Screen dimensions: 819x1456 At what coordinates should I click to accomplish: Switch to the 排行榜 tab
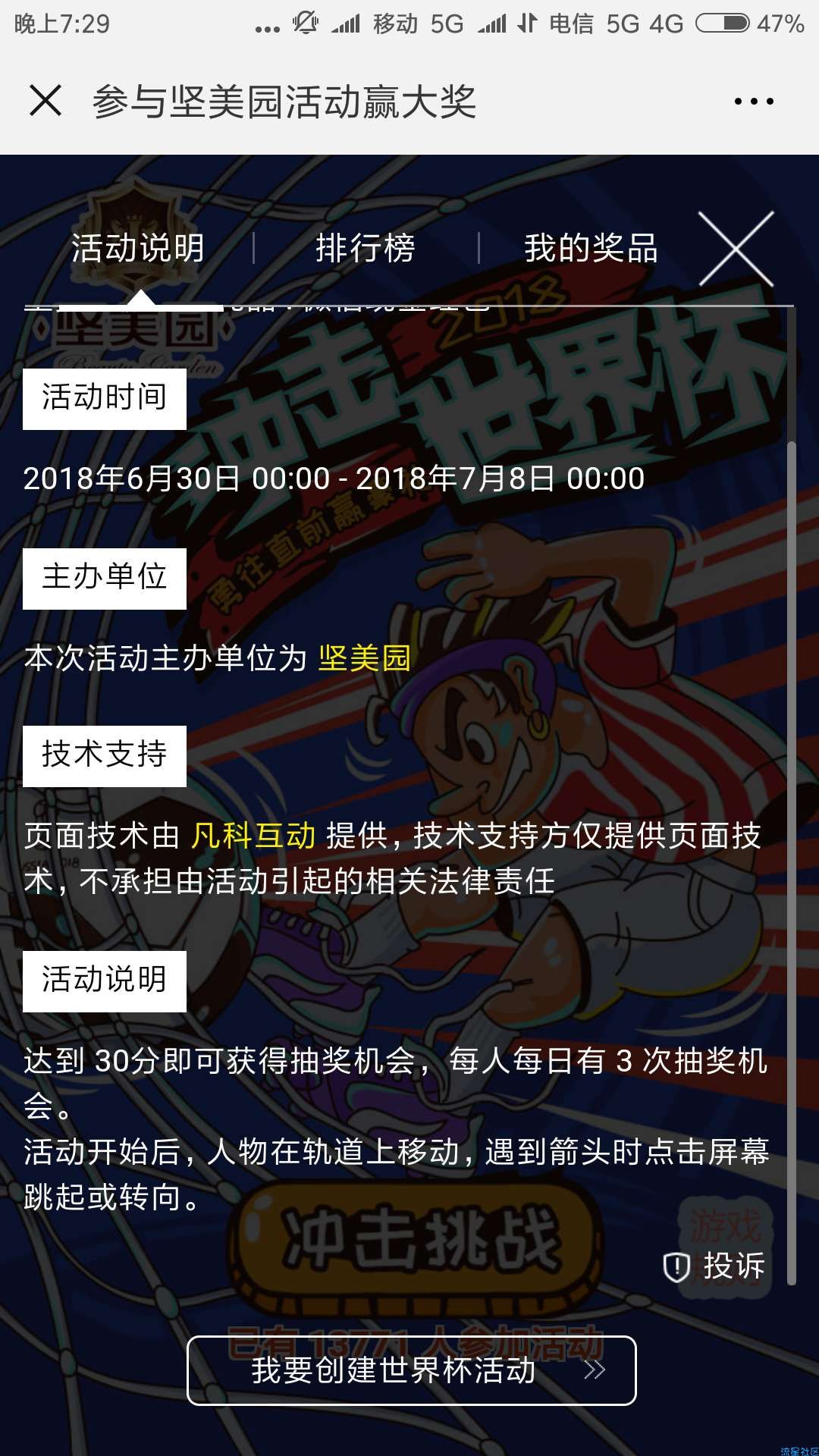[x=366, y=249]
